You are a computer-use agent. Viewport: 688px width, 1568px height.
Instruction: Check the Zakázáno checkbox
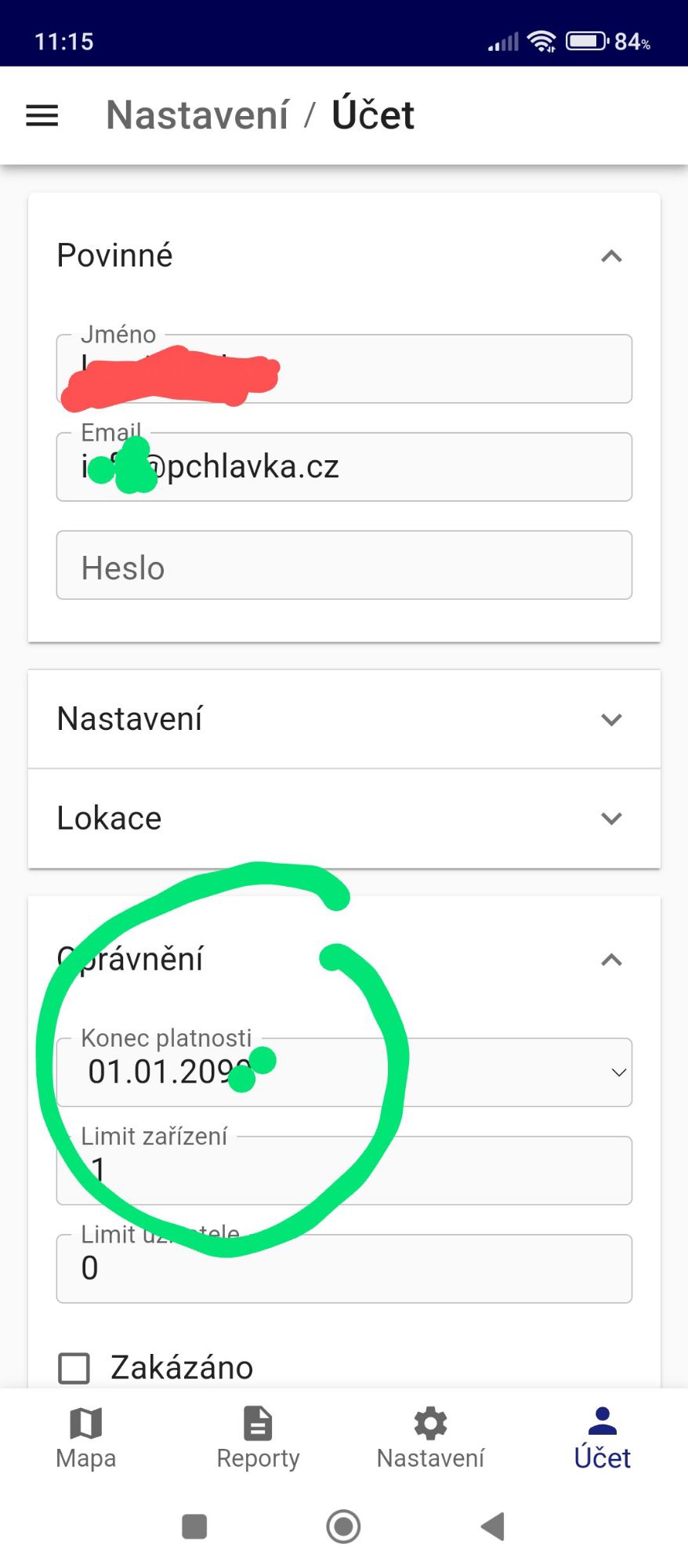(x=74, y=1368)
